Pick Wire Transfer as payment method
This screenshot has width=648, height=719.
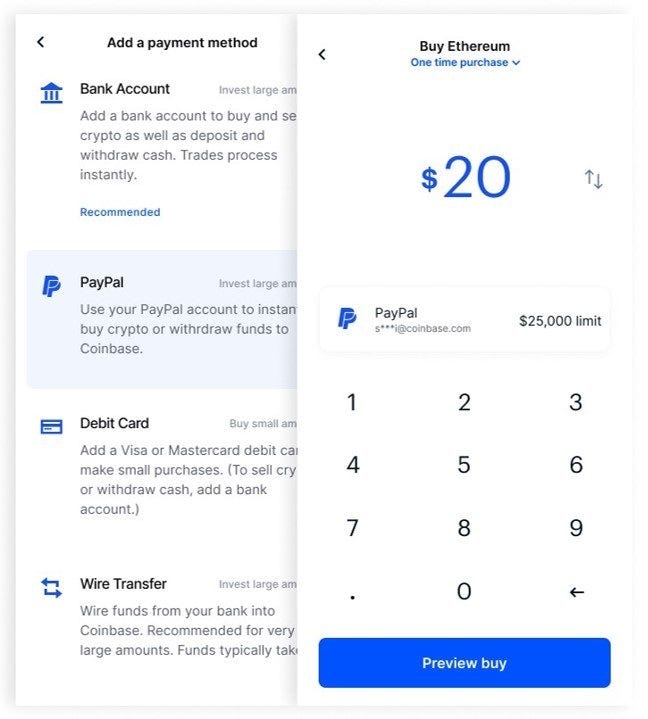point(160,618)
